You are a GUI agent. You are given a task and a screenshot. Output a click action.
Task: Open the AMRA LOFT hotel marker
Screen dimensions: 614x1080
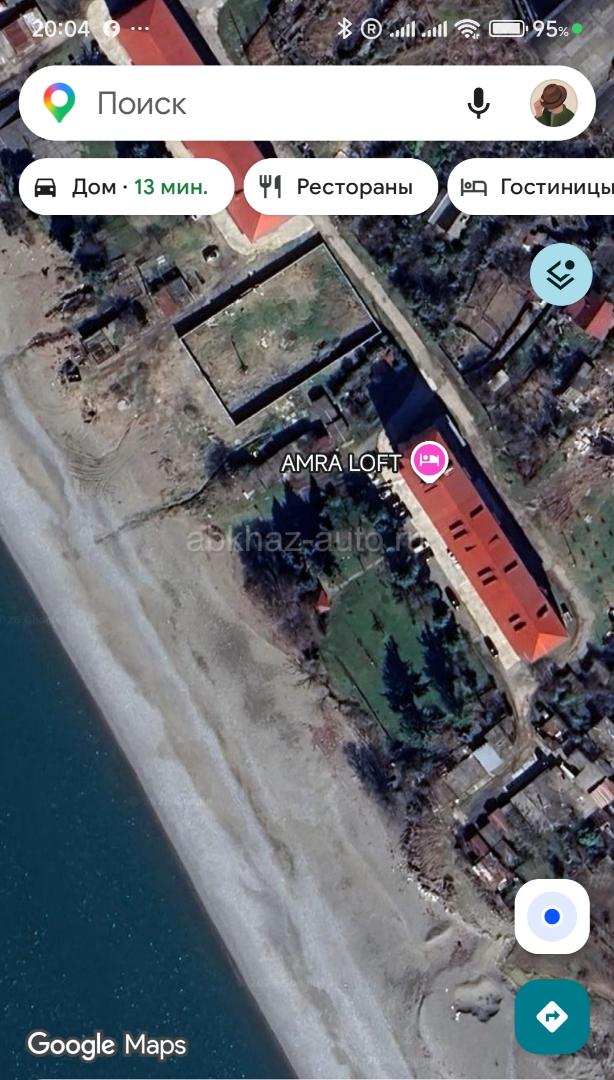tap(429, 461)
